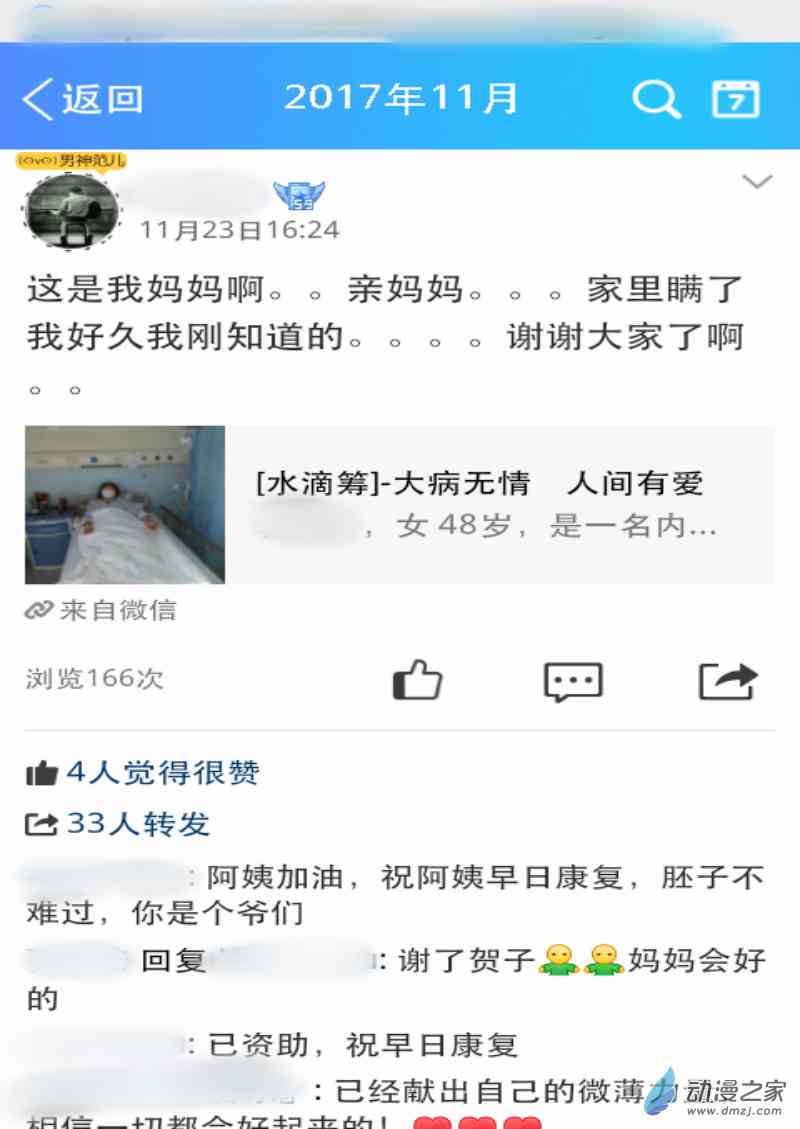Open the 水滴筹 shared link card
800x1129 pixels.
pos(398,505)
